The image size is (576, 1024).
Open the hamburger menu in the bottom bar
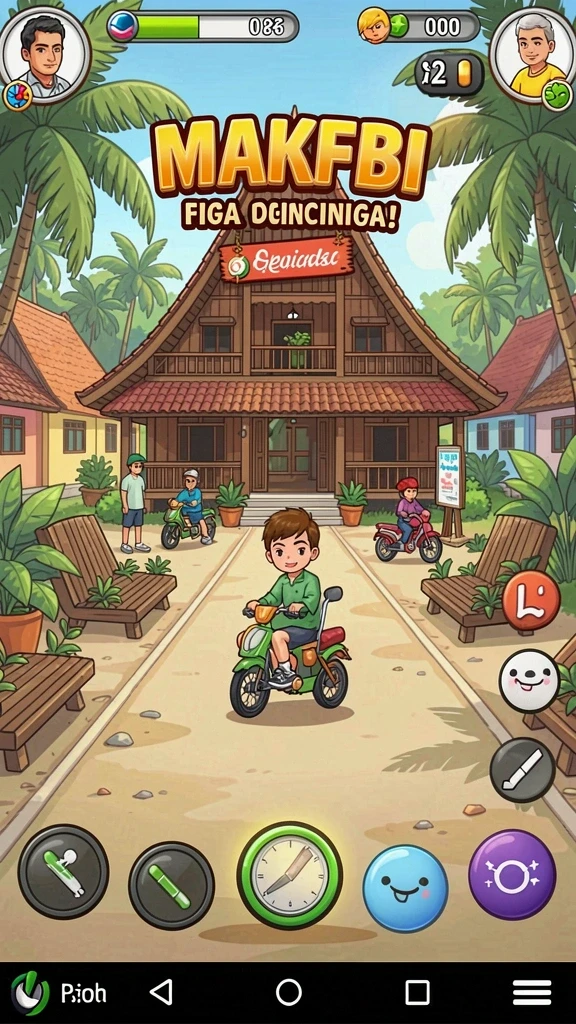532,993
